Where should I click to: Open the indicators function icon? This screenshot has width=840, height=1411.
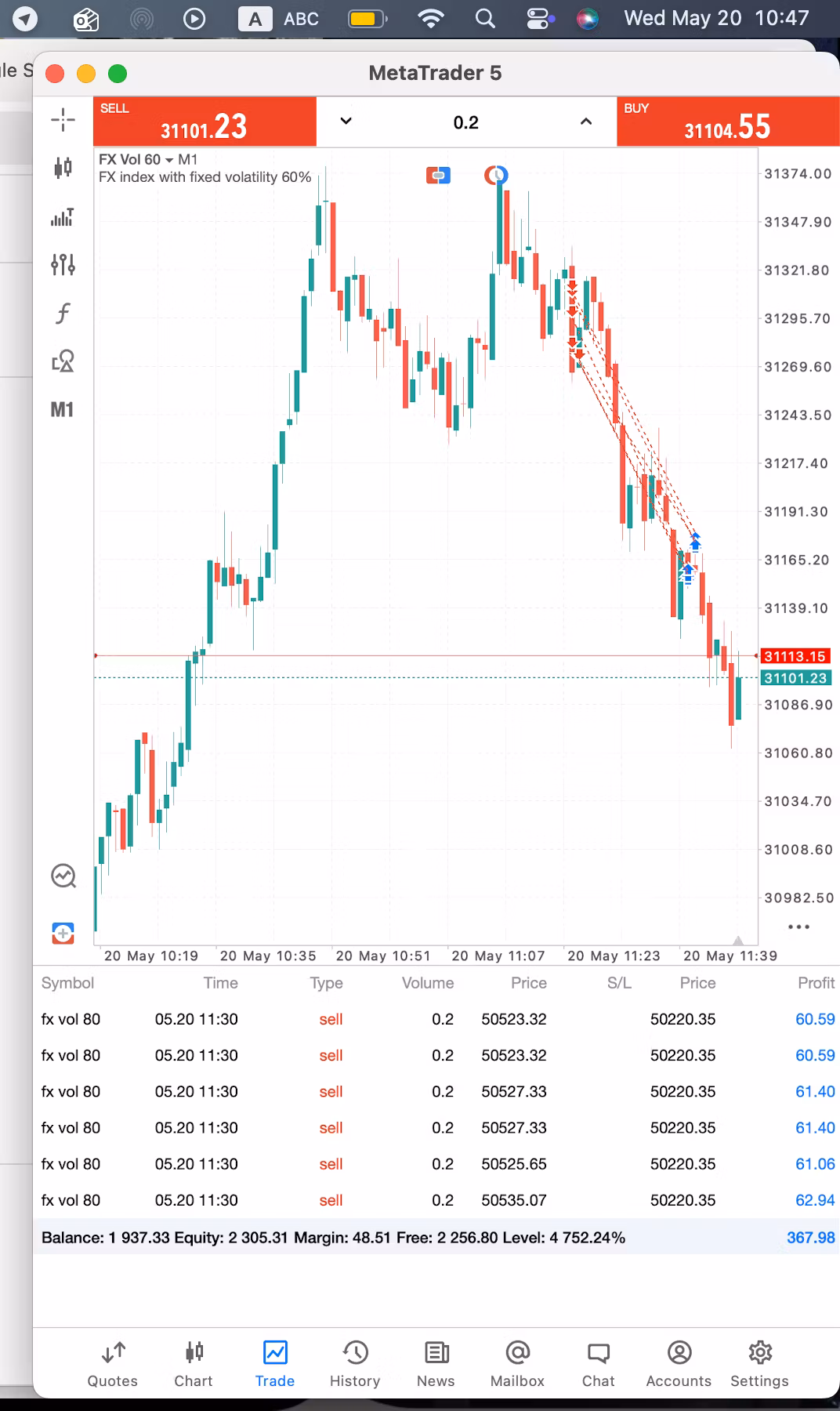pyautogui.click(x=63, y=314)
